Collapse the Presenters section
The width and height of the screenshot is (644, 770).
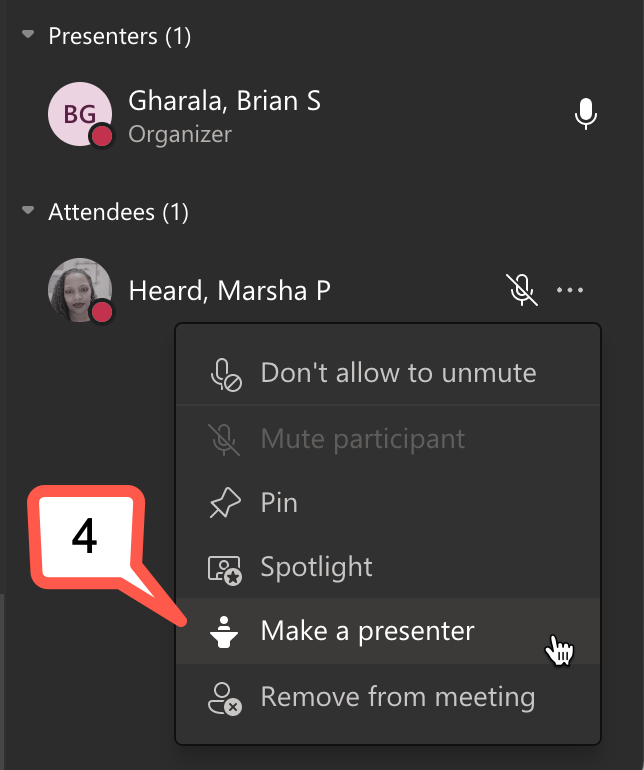[28, 37]
